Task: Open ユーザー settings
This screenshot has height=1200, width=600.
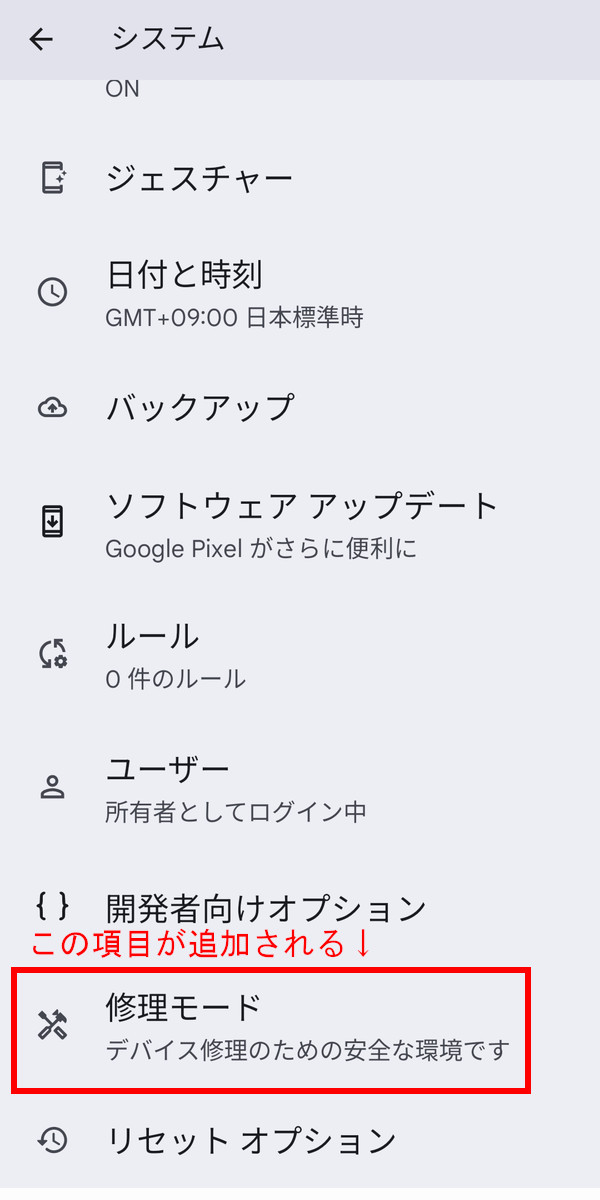Action: [x=300, y=787]
